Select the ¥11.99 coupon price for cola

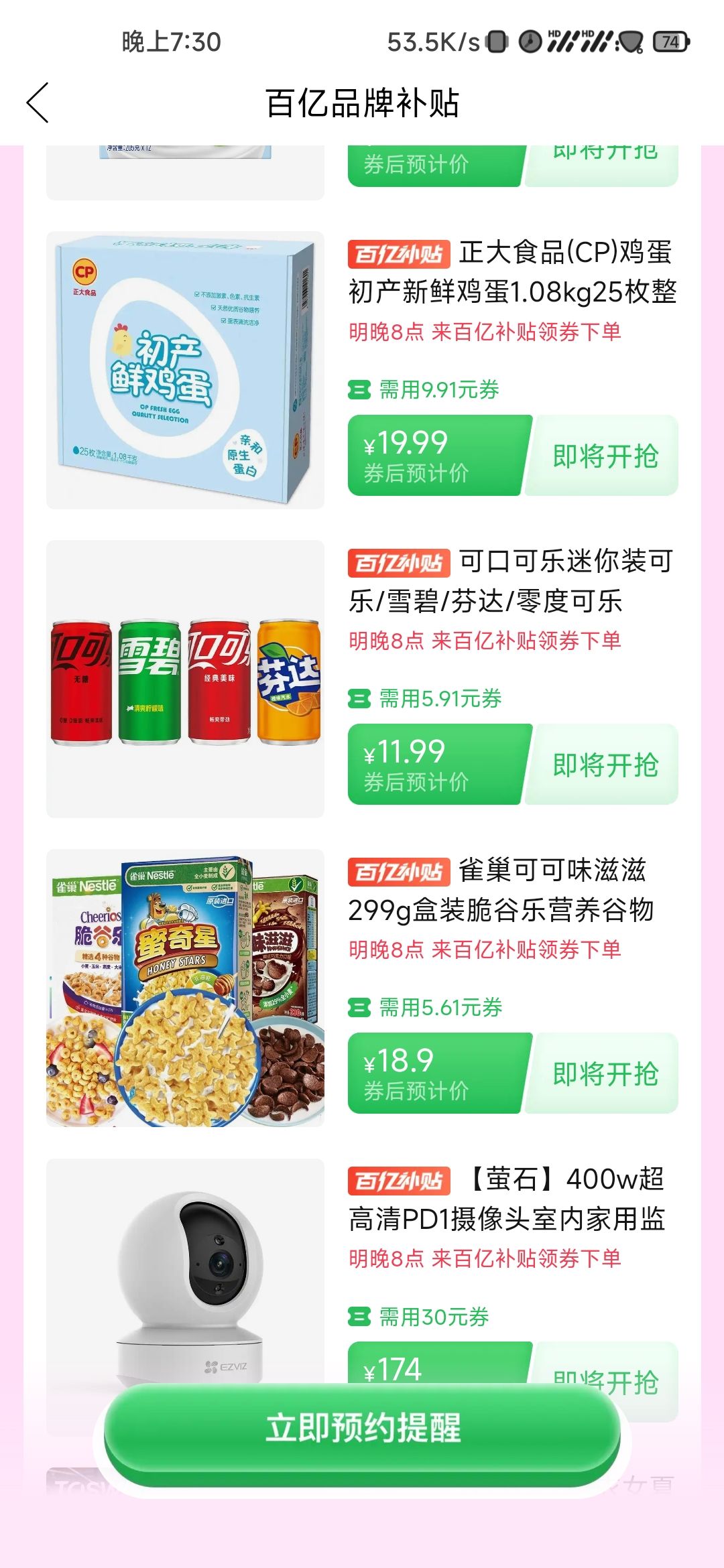click(436, 765)
